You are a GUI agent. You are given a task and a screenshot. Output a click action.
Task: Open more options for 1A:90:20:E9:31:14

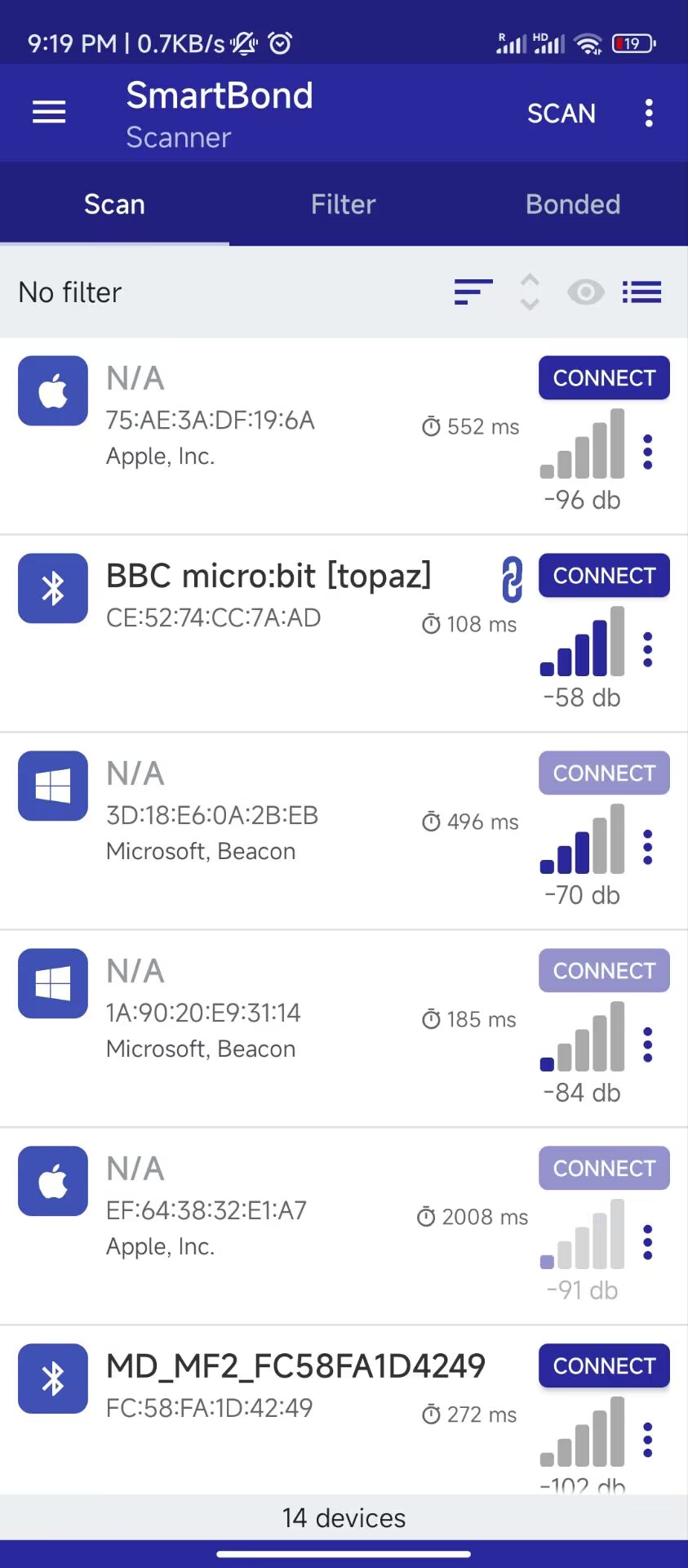click(648, 1045)
